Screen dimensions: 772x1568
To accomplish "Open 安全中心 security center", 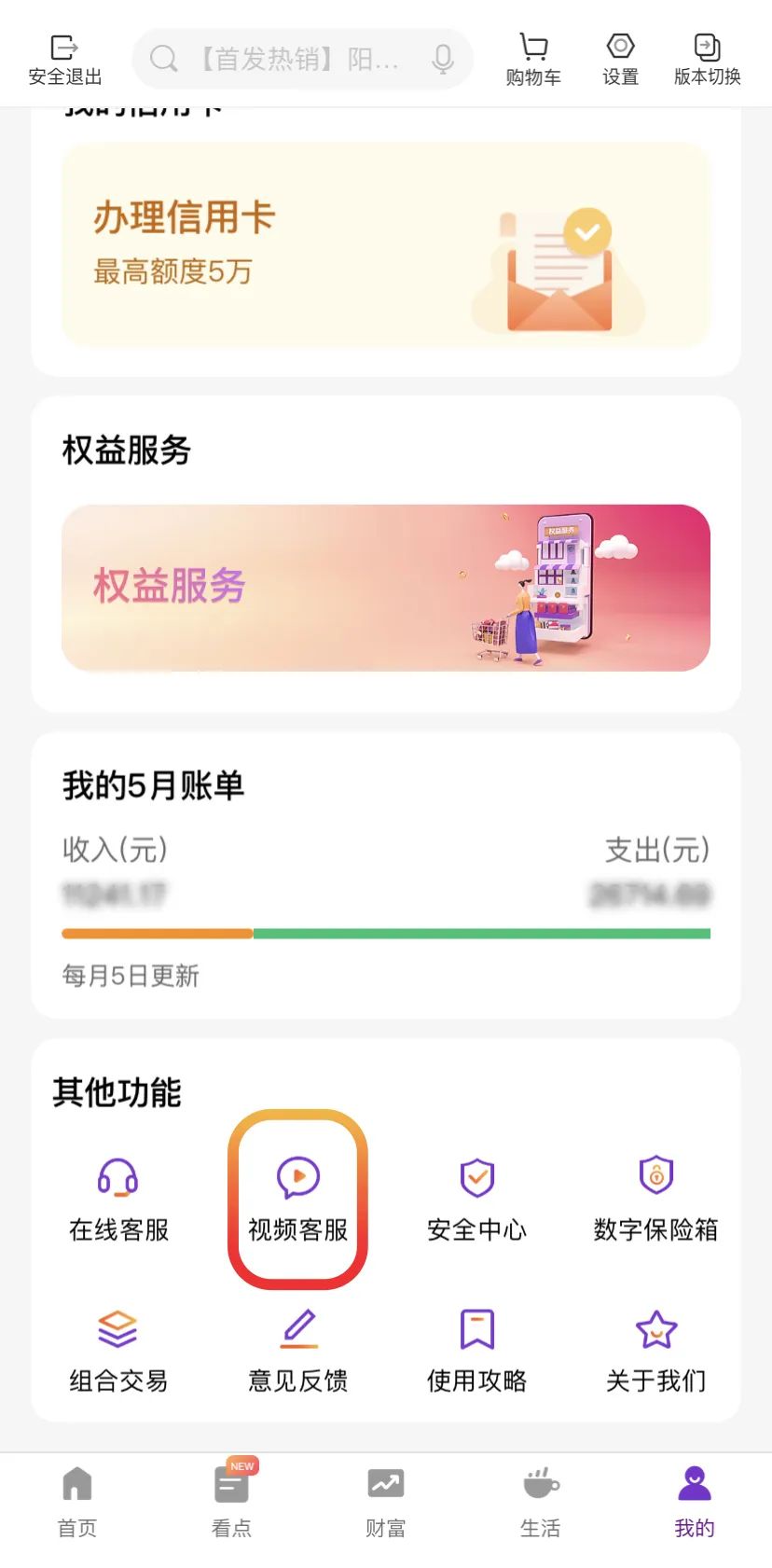I will click(x=476, y=1200).
